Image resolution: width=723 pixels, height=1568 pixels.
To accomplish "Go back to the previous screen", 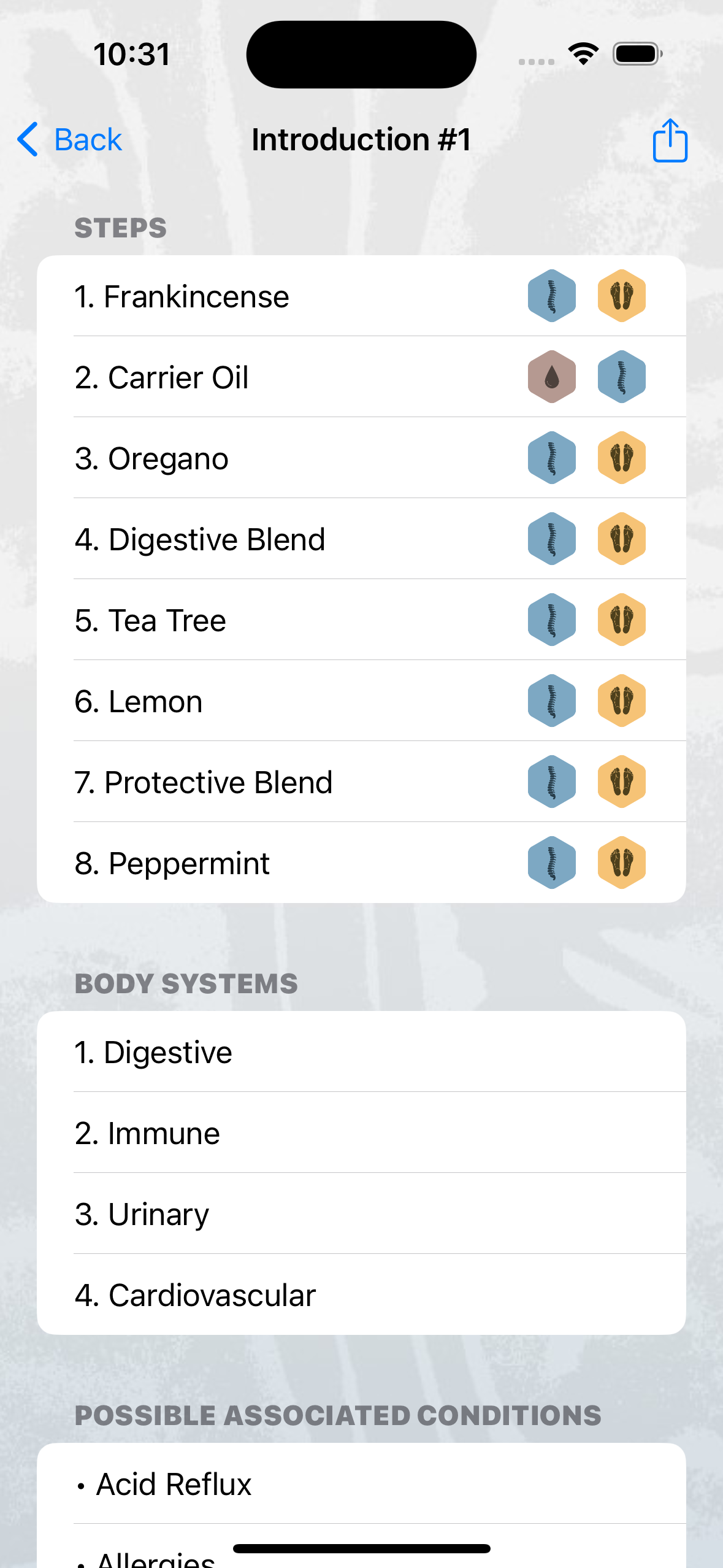I will [69, 140].
